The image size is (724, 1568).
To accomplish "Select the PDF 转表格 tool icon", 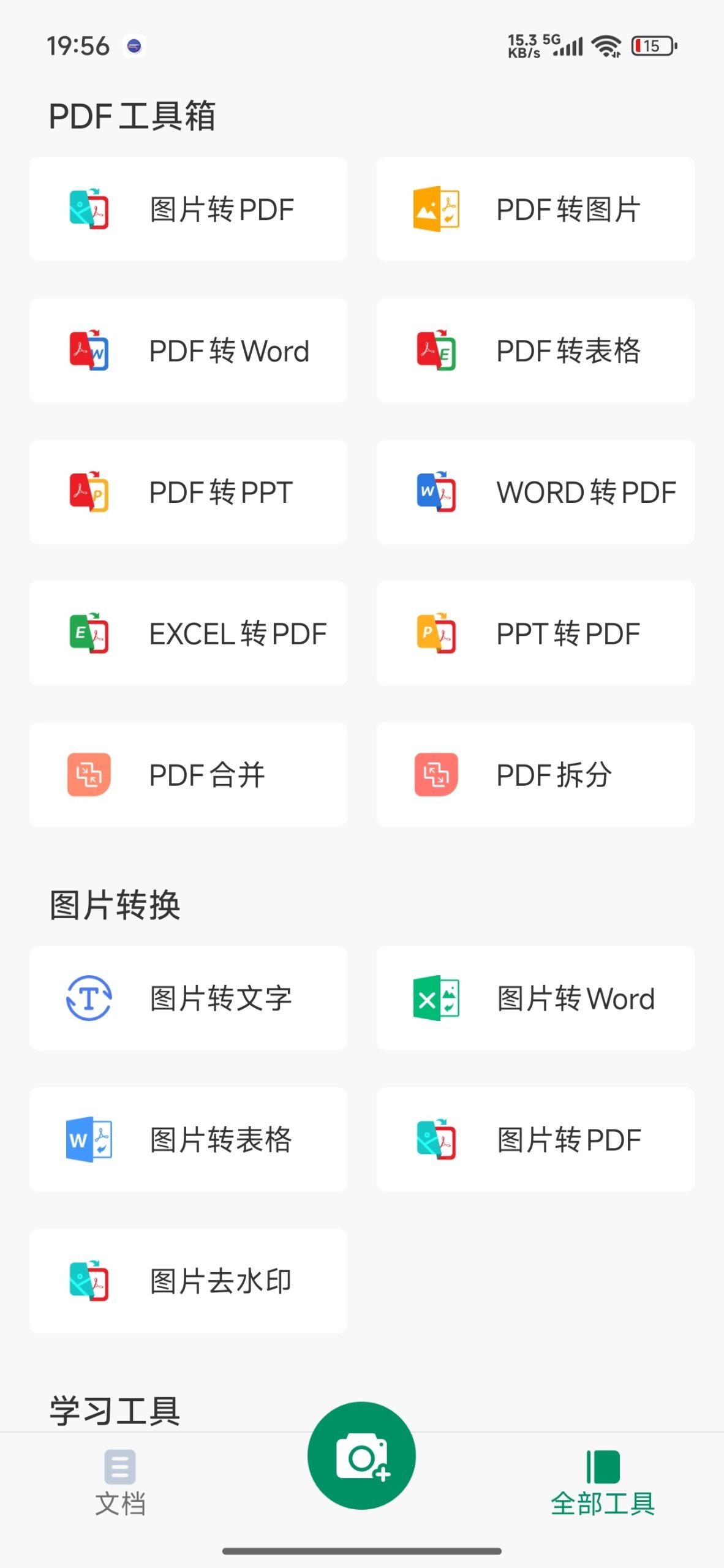I will pos(436,350).
